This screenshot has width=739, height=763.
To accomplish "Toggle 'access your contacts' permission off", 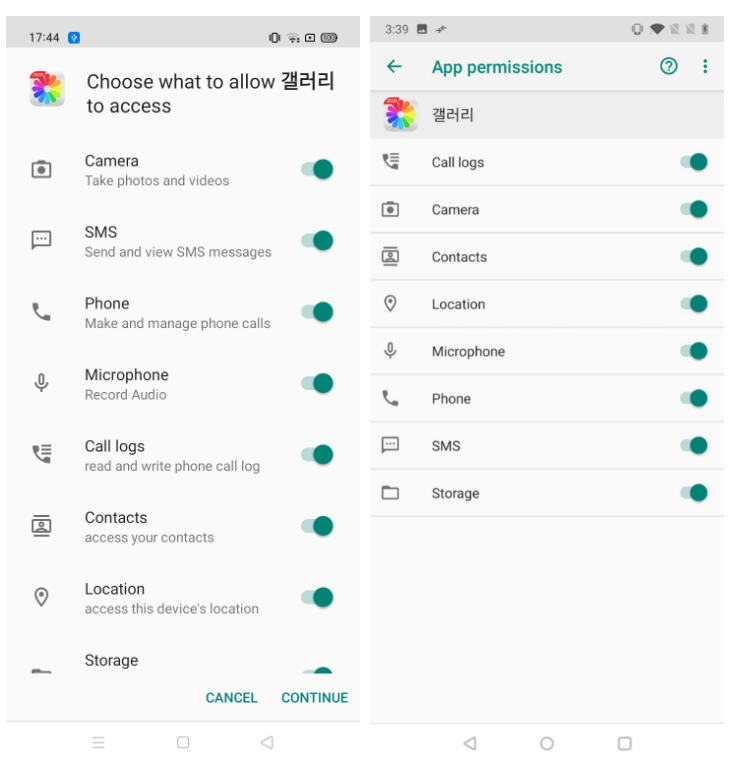I will [317, 526].
